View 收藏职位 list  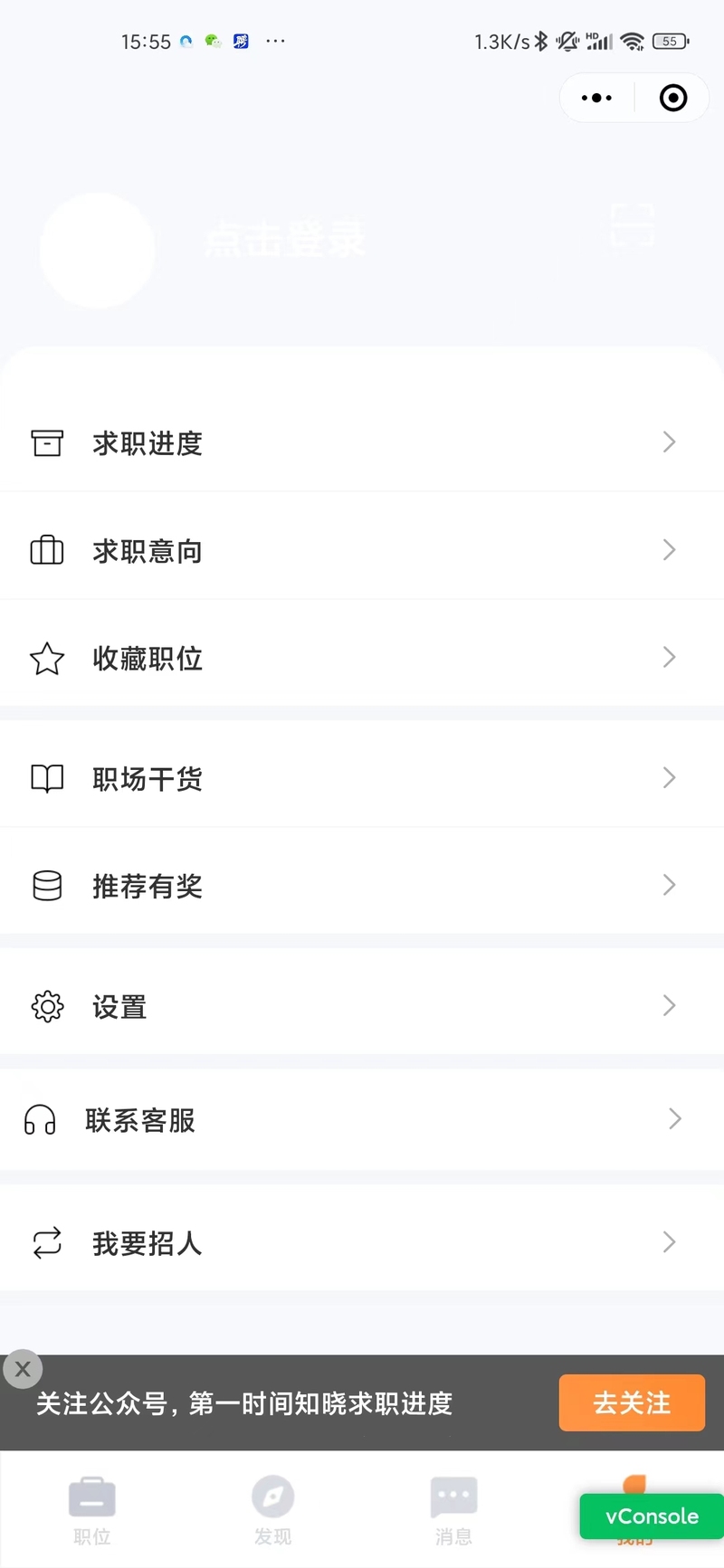point(362,658)
